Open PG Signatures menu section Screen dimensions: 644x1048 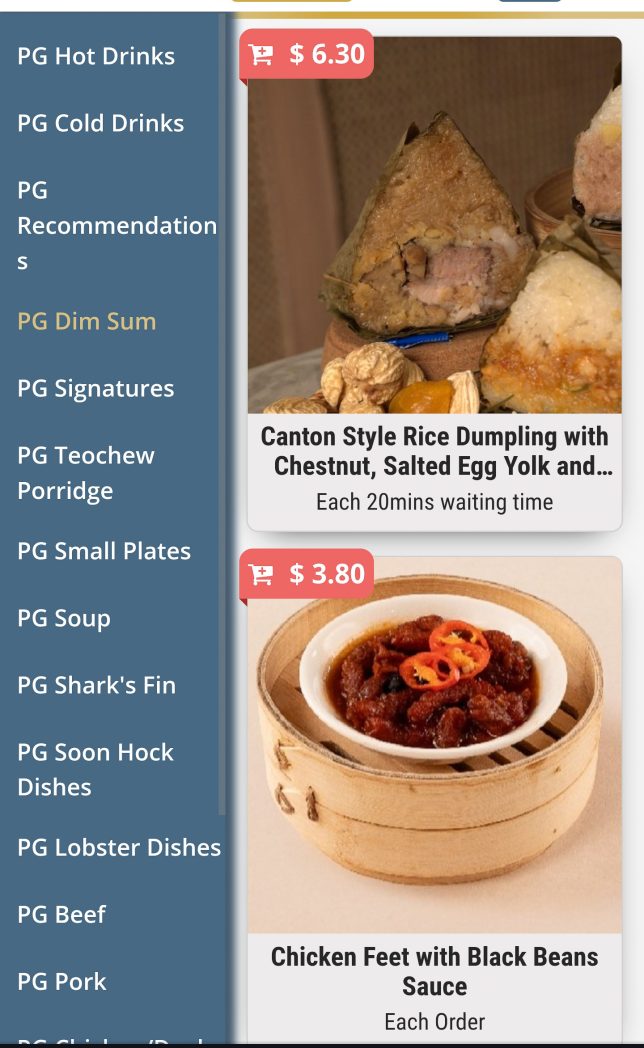tap(96, 388)
